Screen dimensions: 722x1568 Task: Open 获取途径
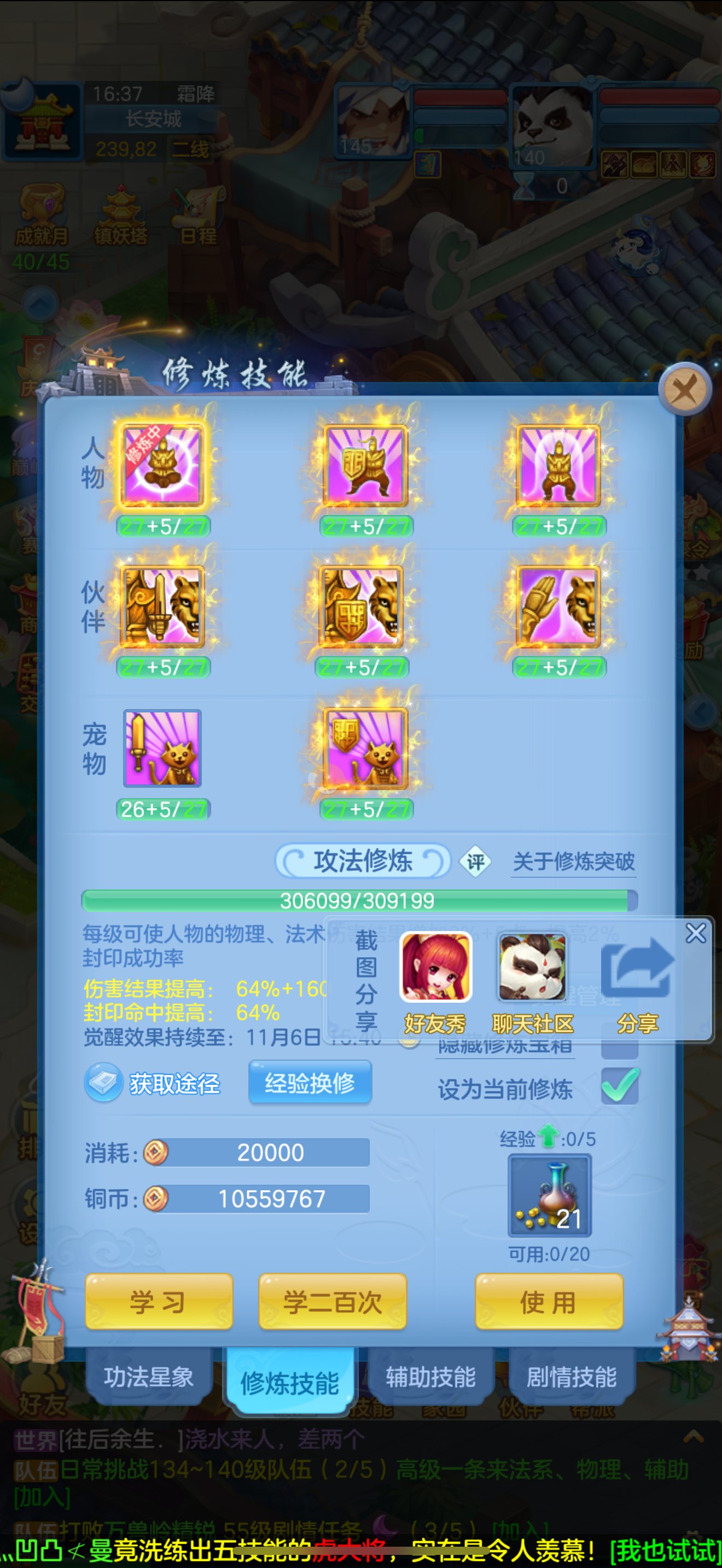coord(152,1084)
